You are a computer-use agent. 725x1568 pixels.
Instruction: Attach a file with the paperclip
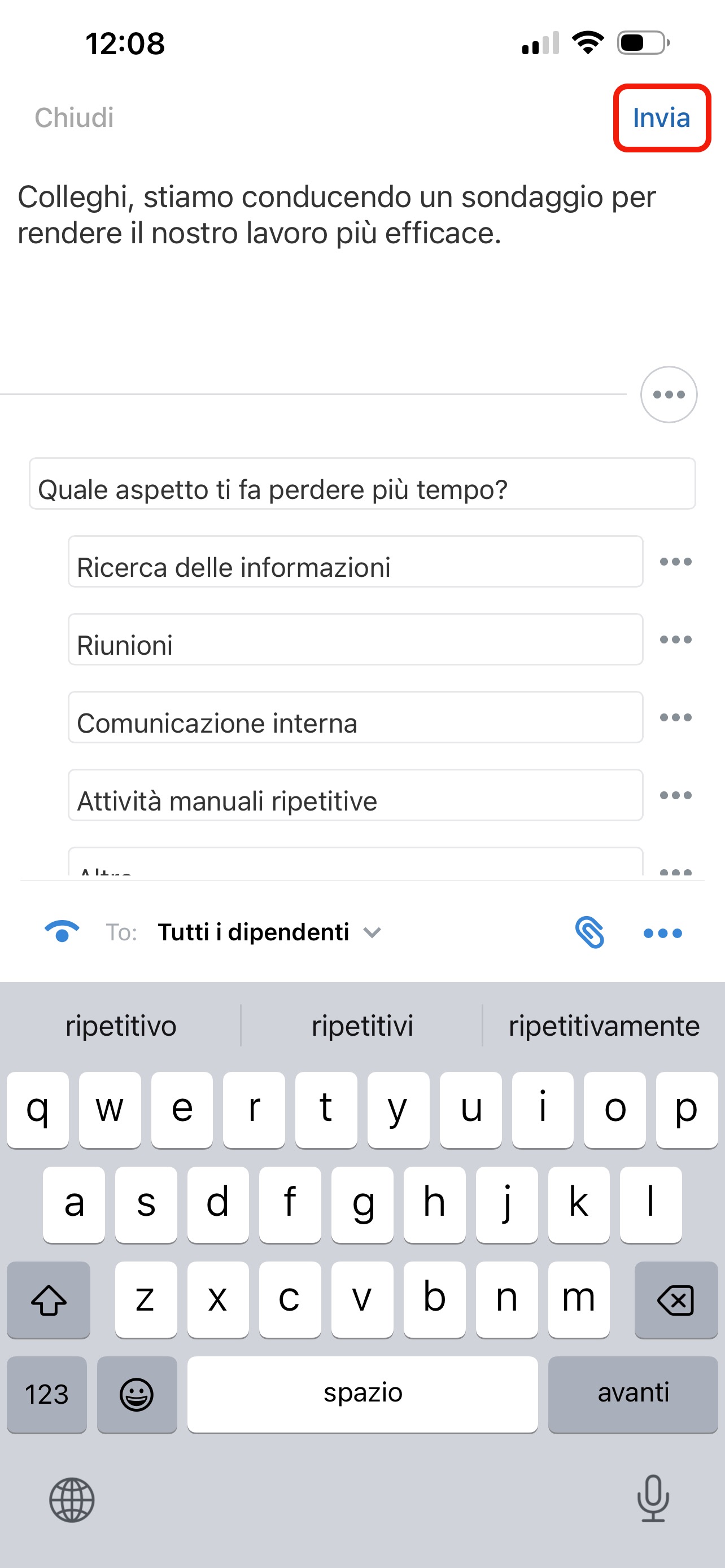(589, 932)
